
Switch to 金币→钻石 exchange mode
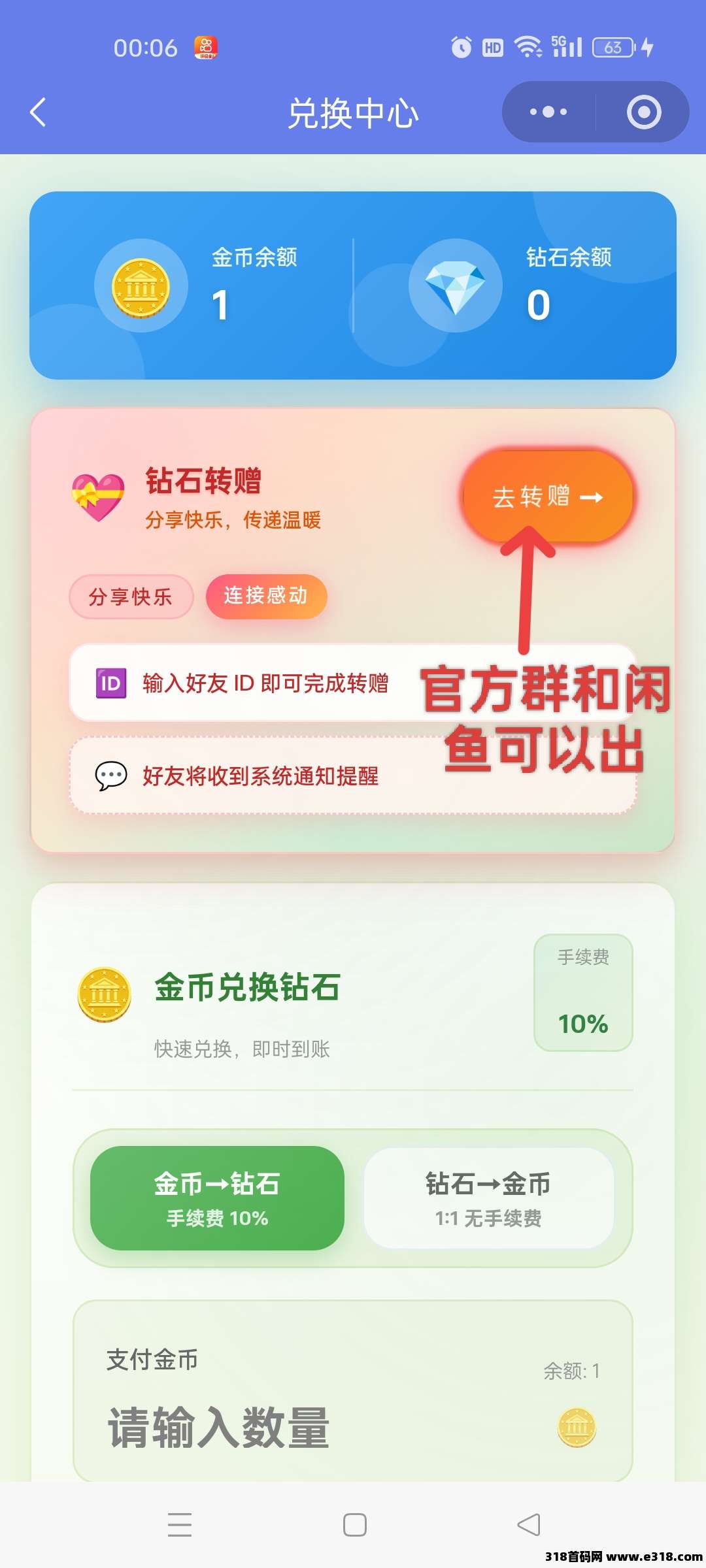click(217, 1198)
